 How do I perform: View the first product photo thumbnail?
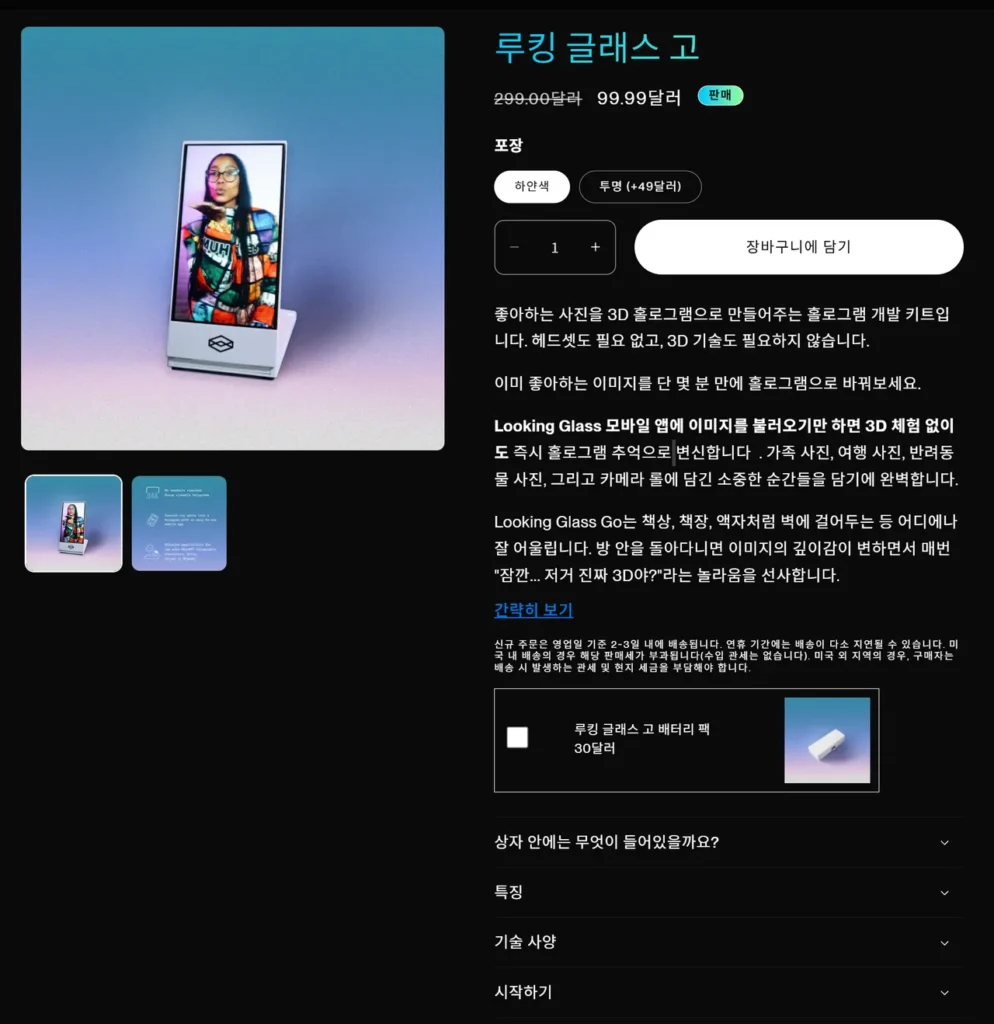point(74,523)
